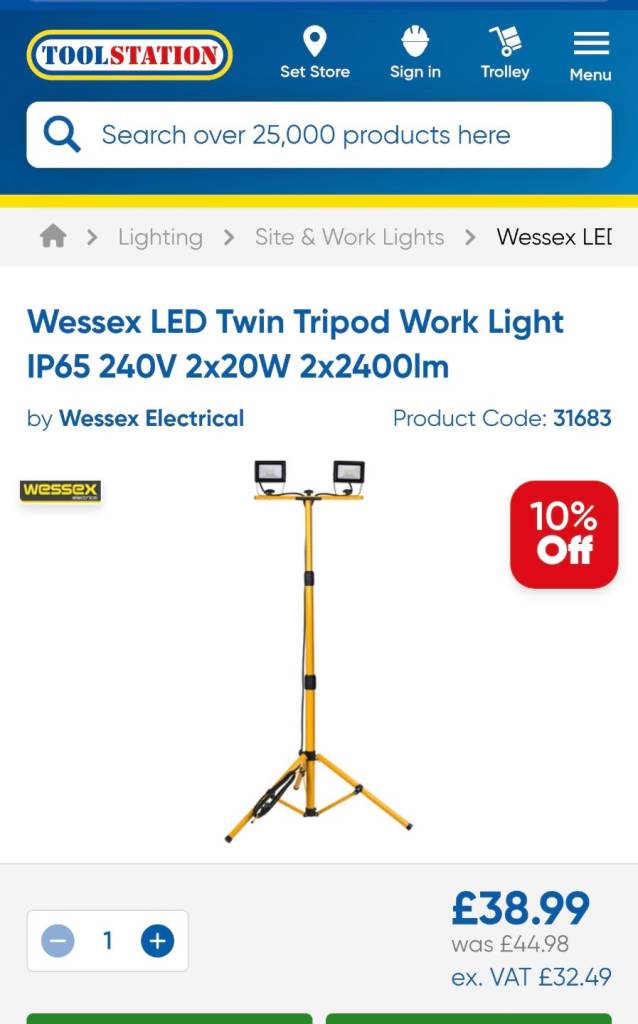The width and height of the screenshot is (638, 1024).
Task: Open Set Store location picker
Action: (x=315, y=54)
